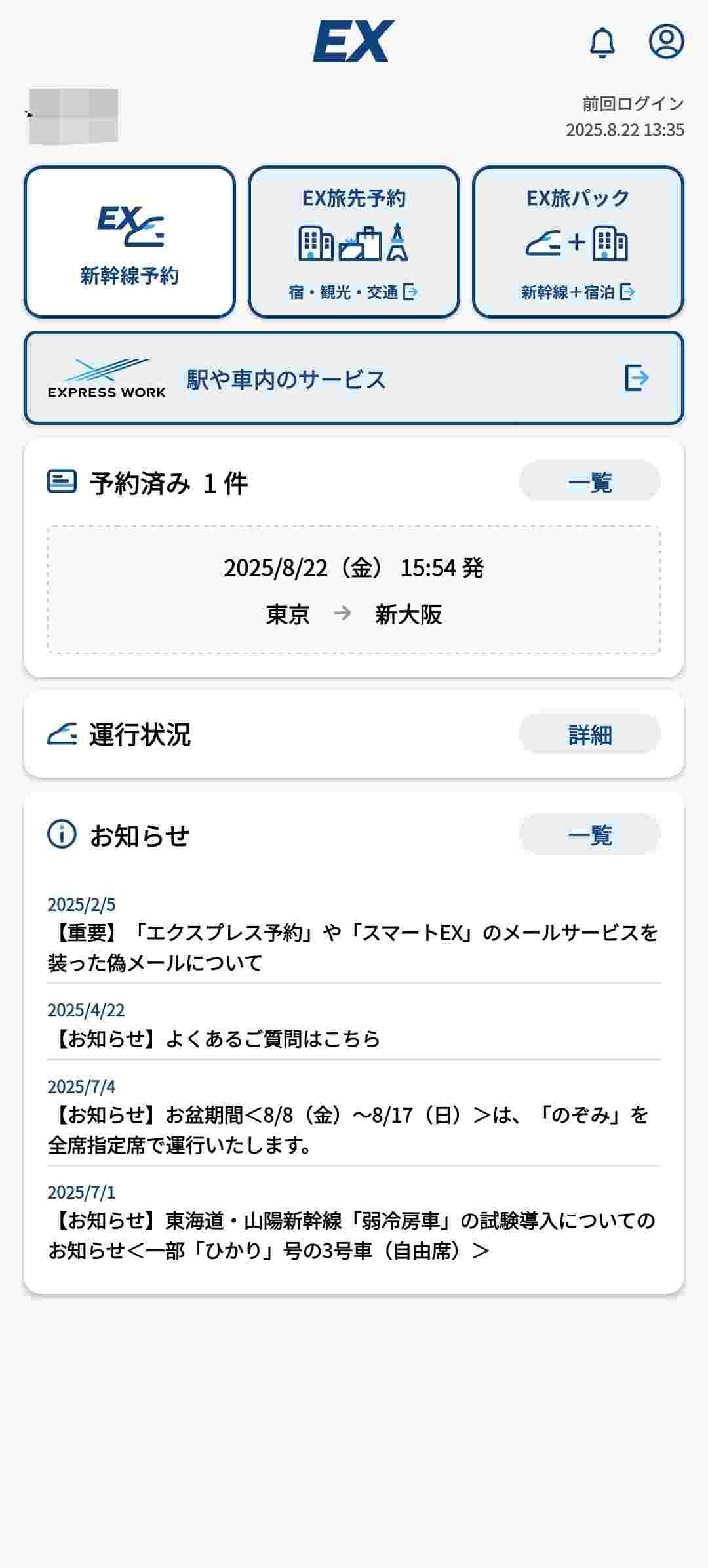Read the 【重要】 notice about fake emails
Viewport: 708px width, 1568px height.
tap(353, 946)
